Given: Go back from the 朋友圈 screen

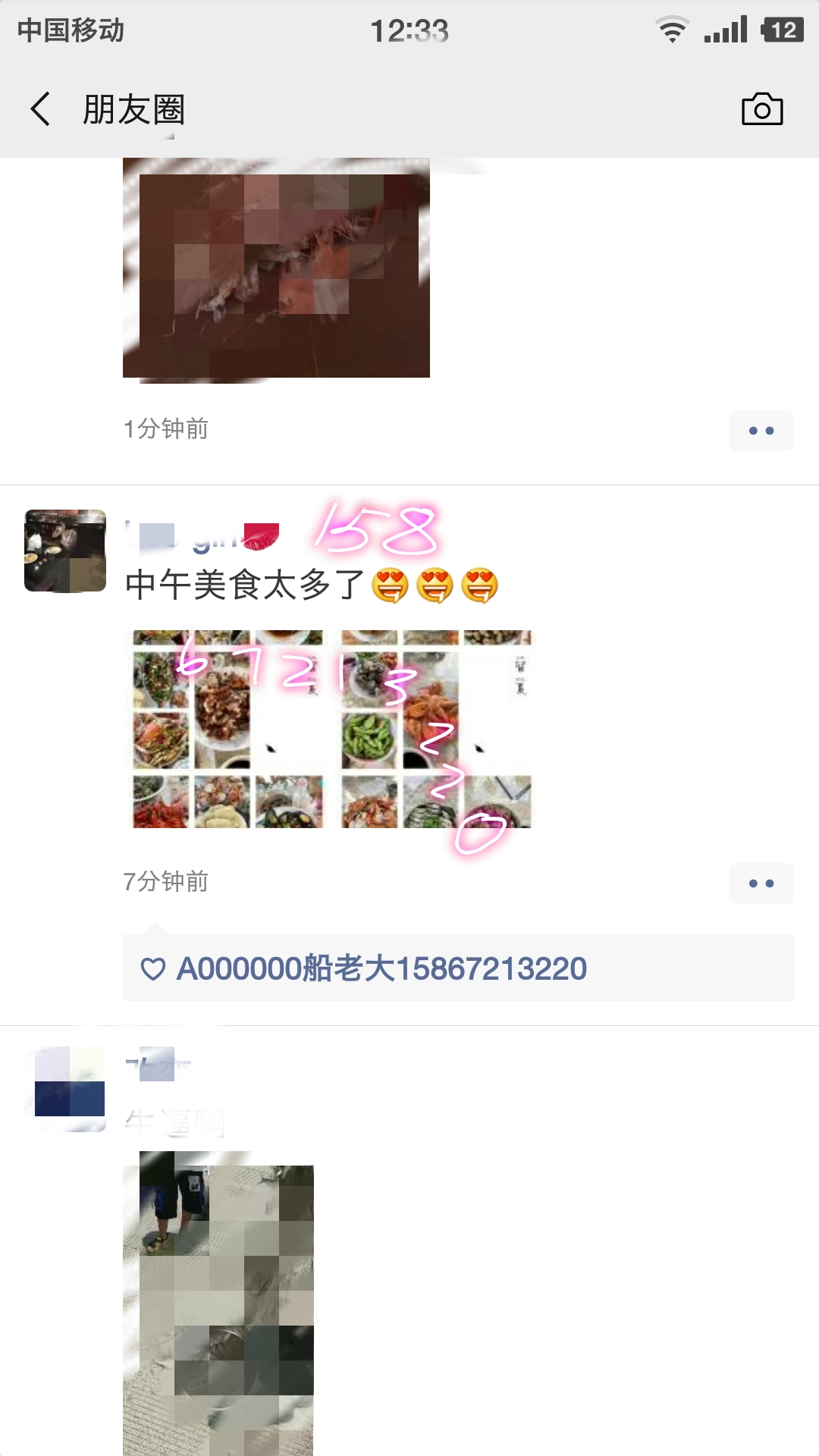Looking at the screenshot, I should click(41, 109).
